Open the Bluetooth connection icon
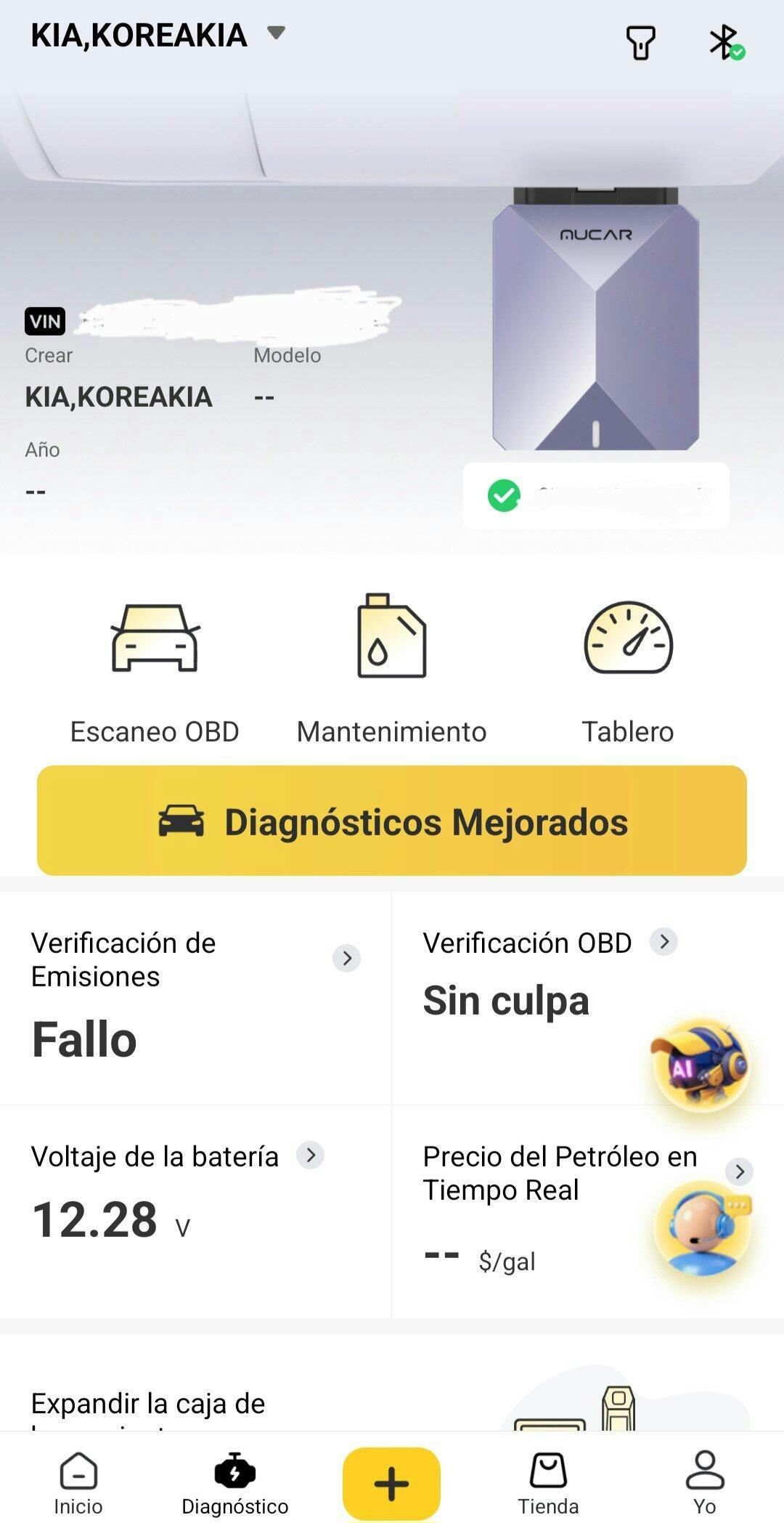The width and height of the screenshot is (784, 1523). (x=724, y=42)
